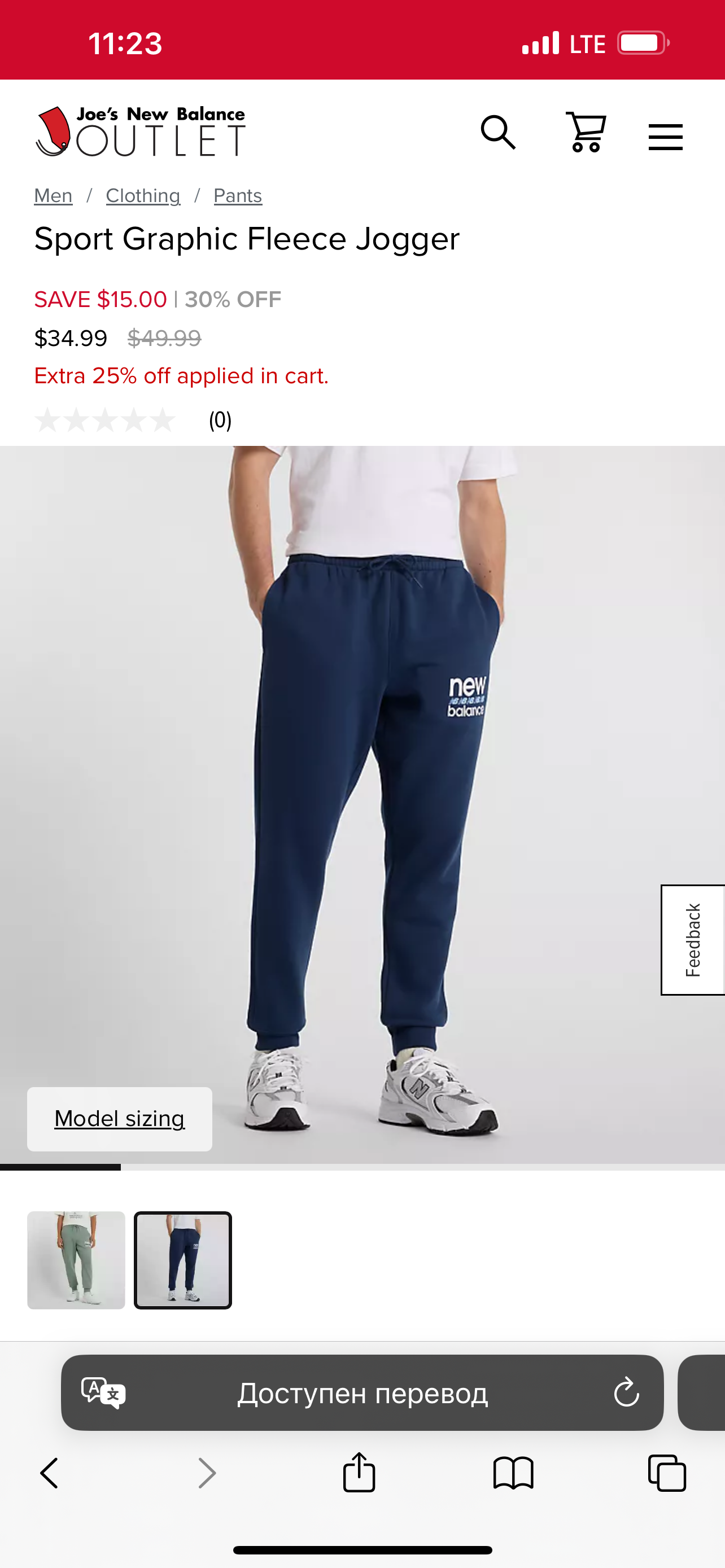The image size is (725, 1568).
Task: Go to the Men breadcrumb link
Action: (x=54, y=196)
